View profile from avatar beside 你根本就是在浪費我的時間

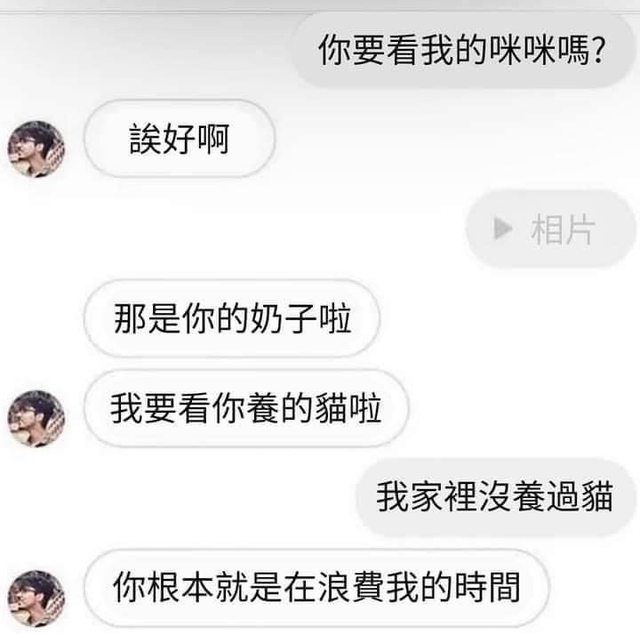37,597
